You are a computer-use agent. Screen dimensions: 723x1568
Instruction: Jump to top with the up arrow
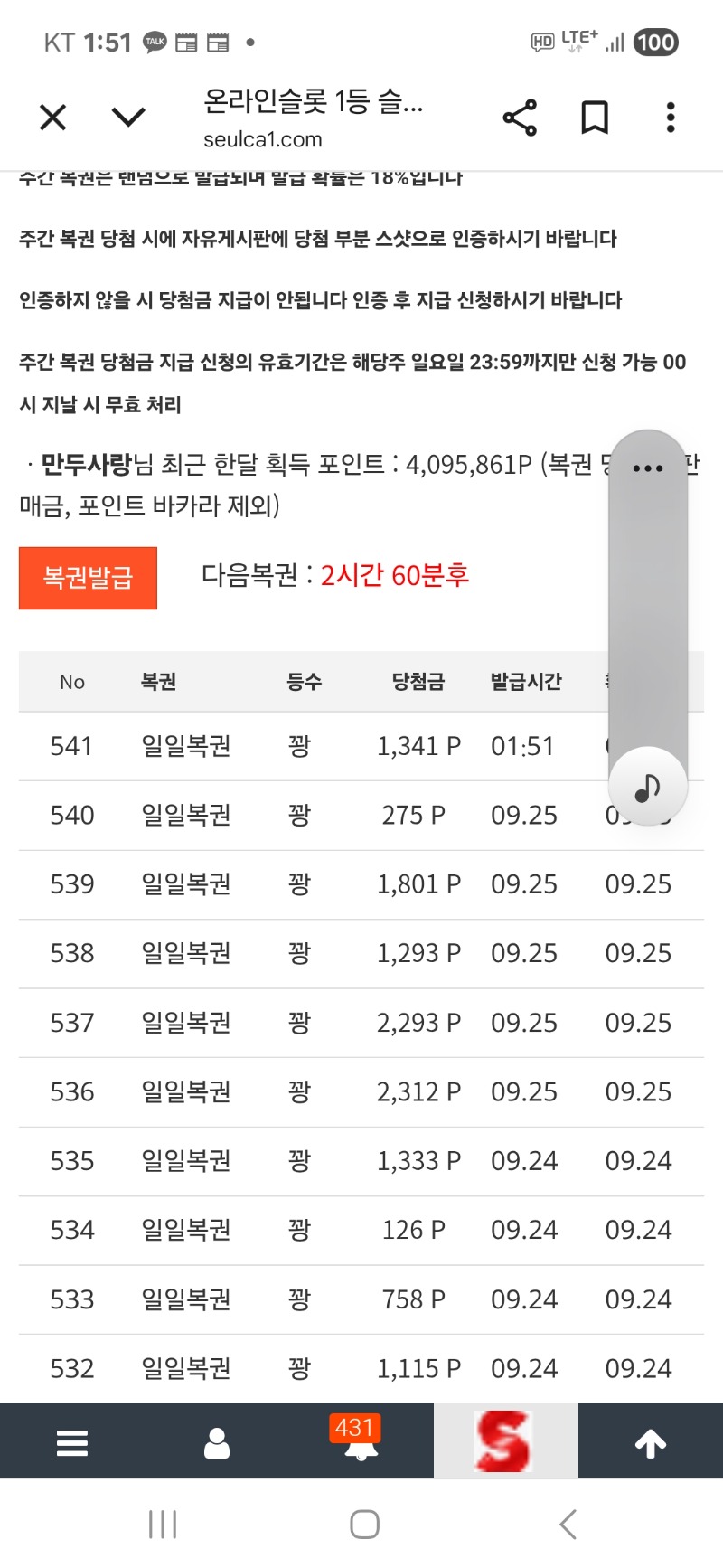click(x=651, y=1442)
